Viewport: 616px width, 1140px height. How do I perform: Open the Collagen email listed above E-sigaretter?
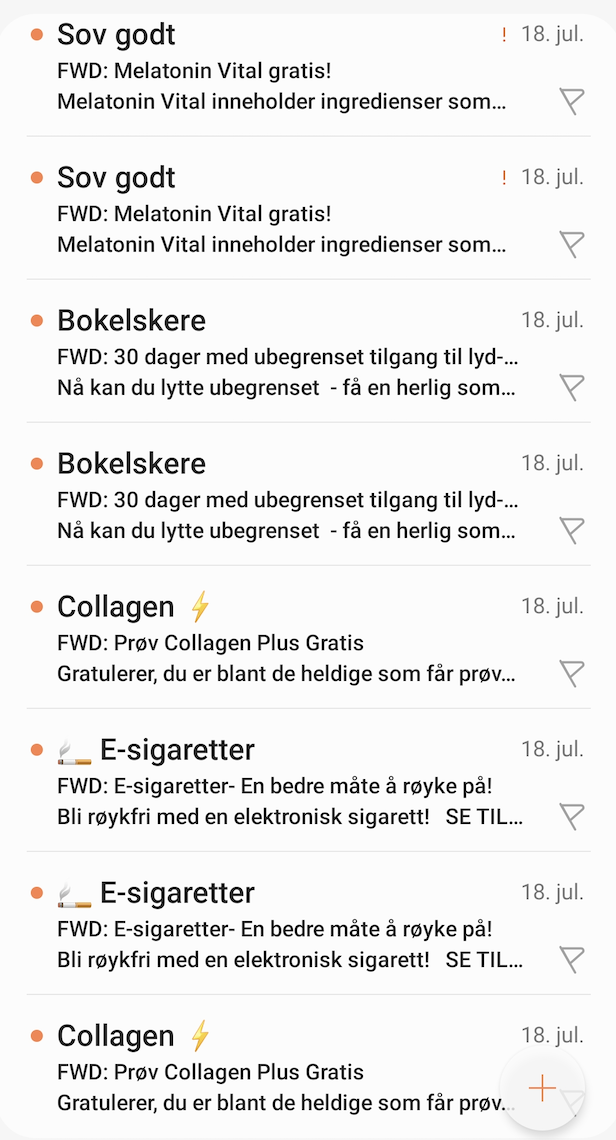coord(308,638)
